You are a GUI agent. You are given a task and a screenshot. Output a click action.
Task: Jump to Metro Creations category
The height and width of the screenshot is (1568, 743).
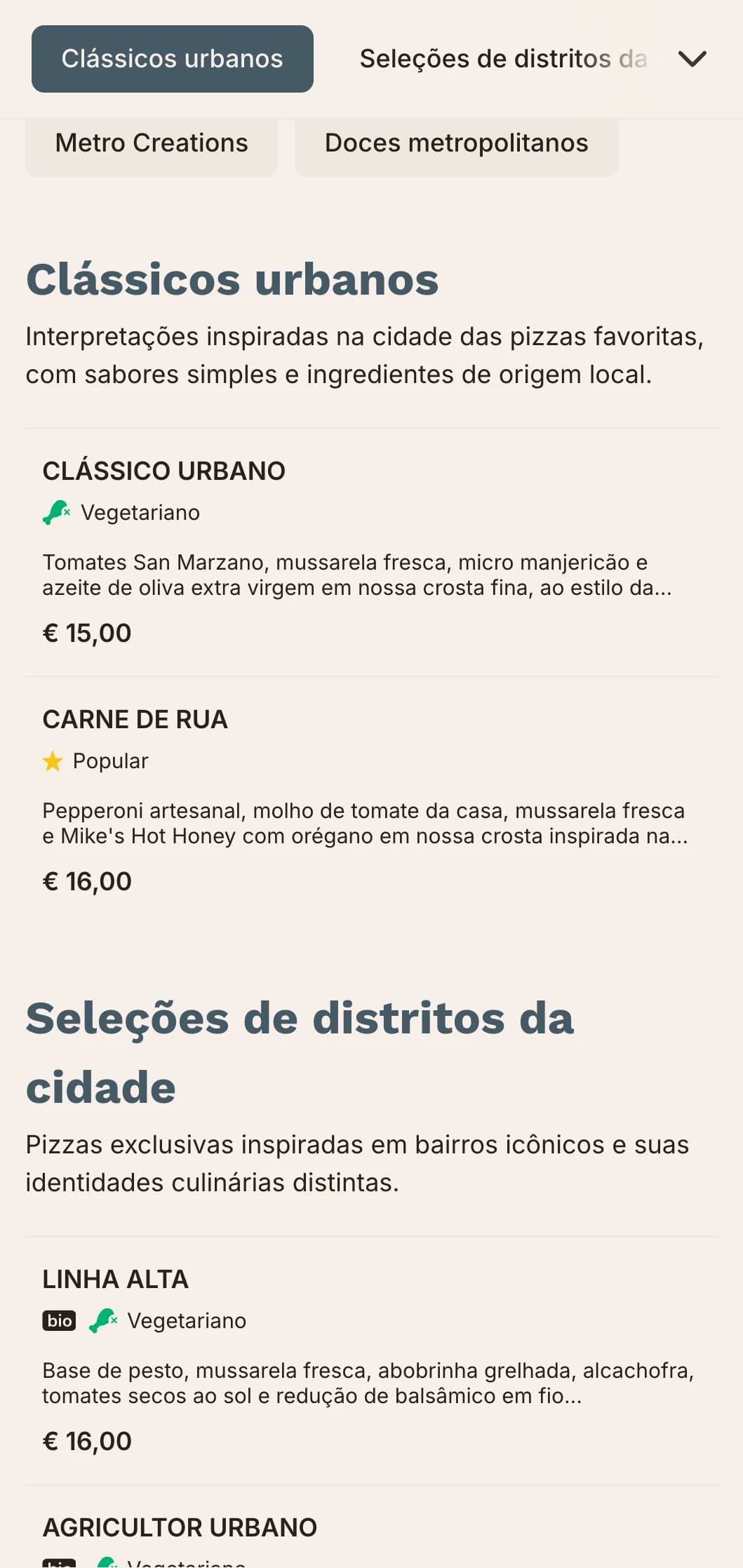[152, 144]
